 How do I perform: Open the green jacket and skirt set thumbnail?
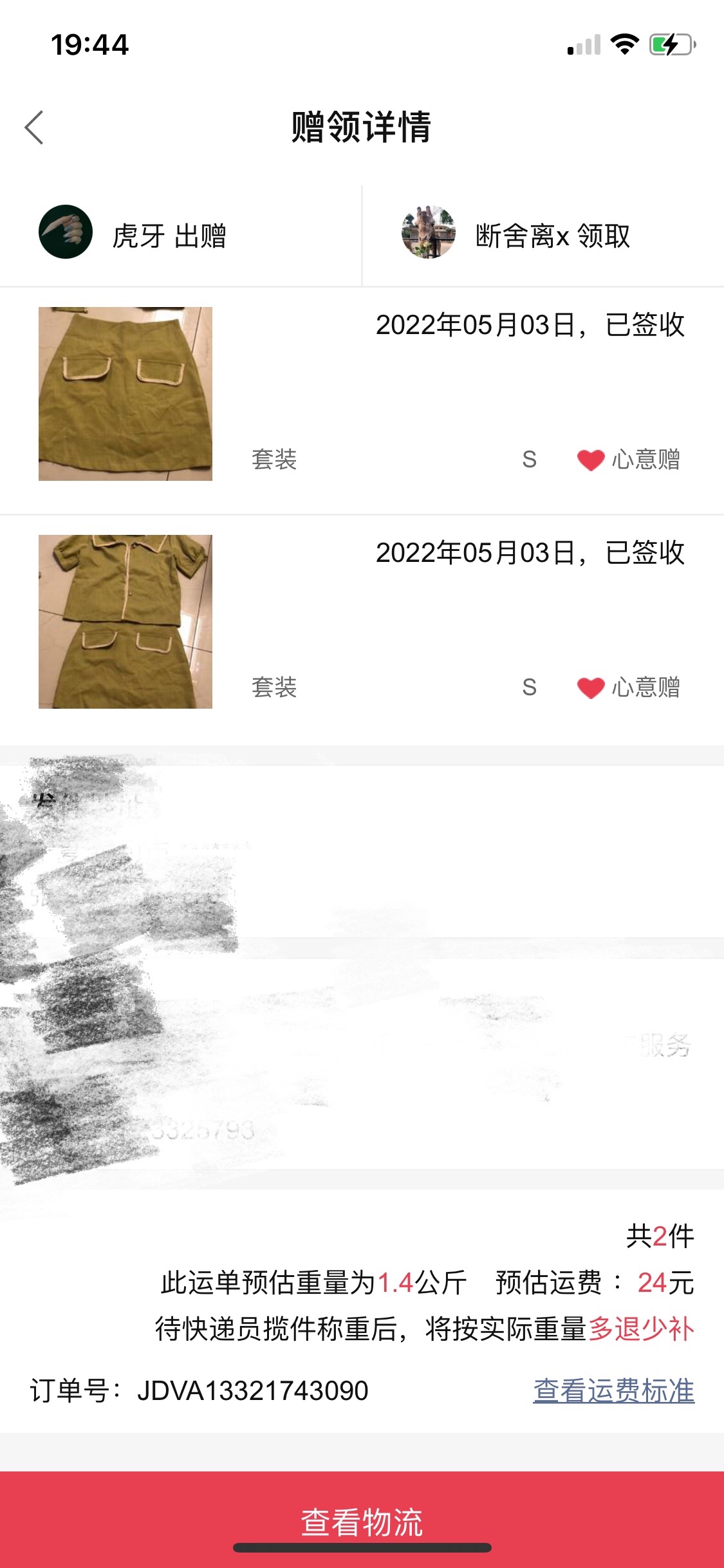125,622
